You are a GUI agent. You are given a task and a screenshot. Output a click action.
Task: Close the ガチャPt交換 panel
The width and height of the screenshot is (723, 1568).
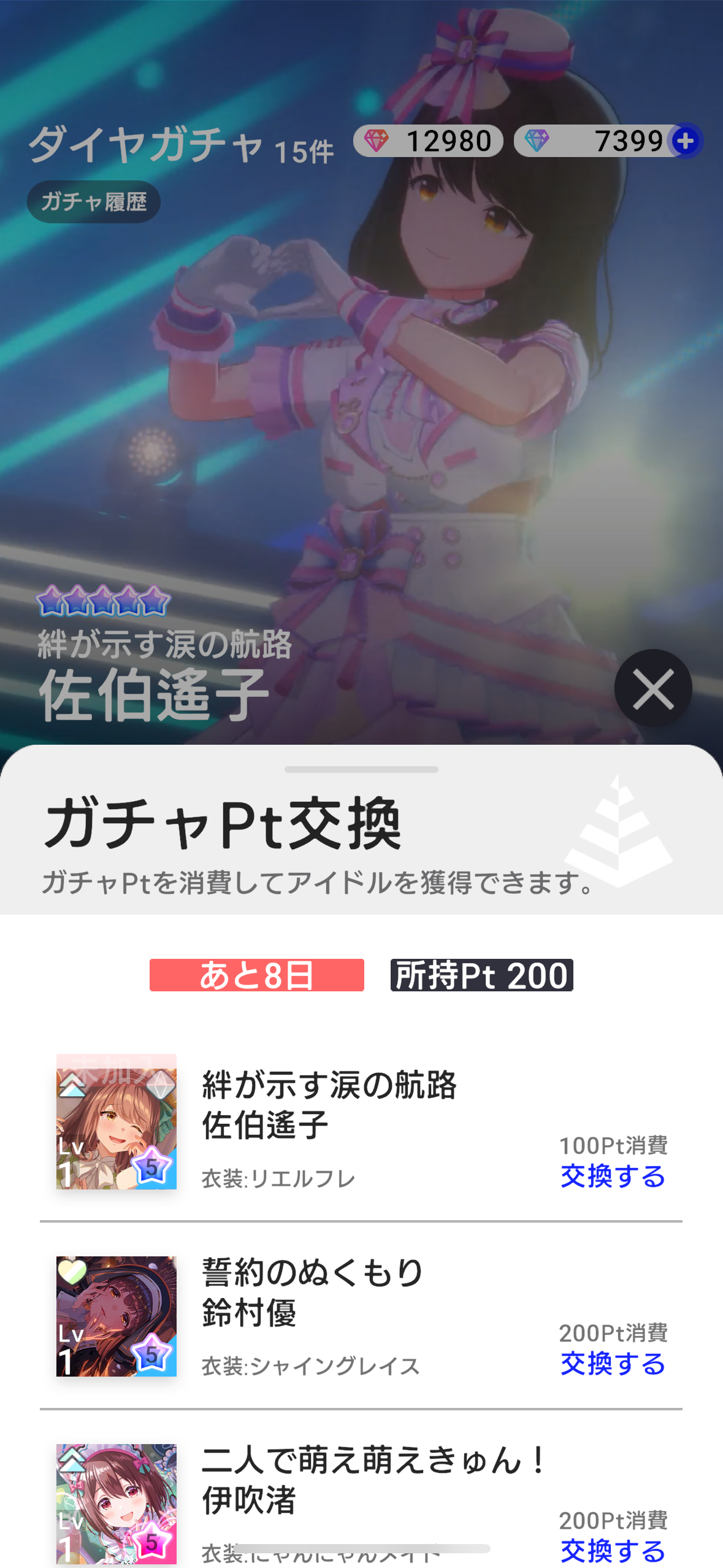652,688
